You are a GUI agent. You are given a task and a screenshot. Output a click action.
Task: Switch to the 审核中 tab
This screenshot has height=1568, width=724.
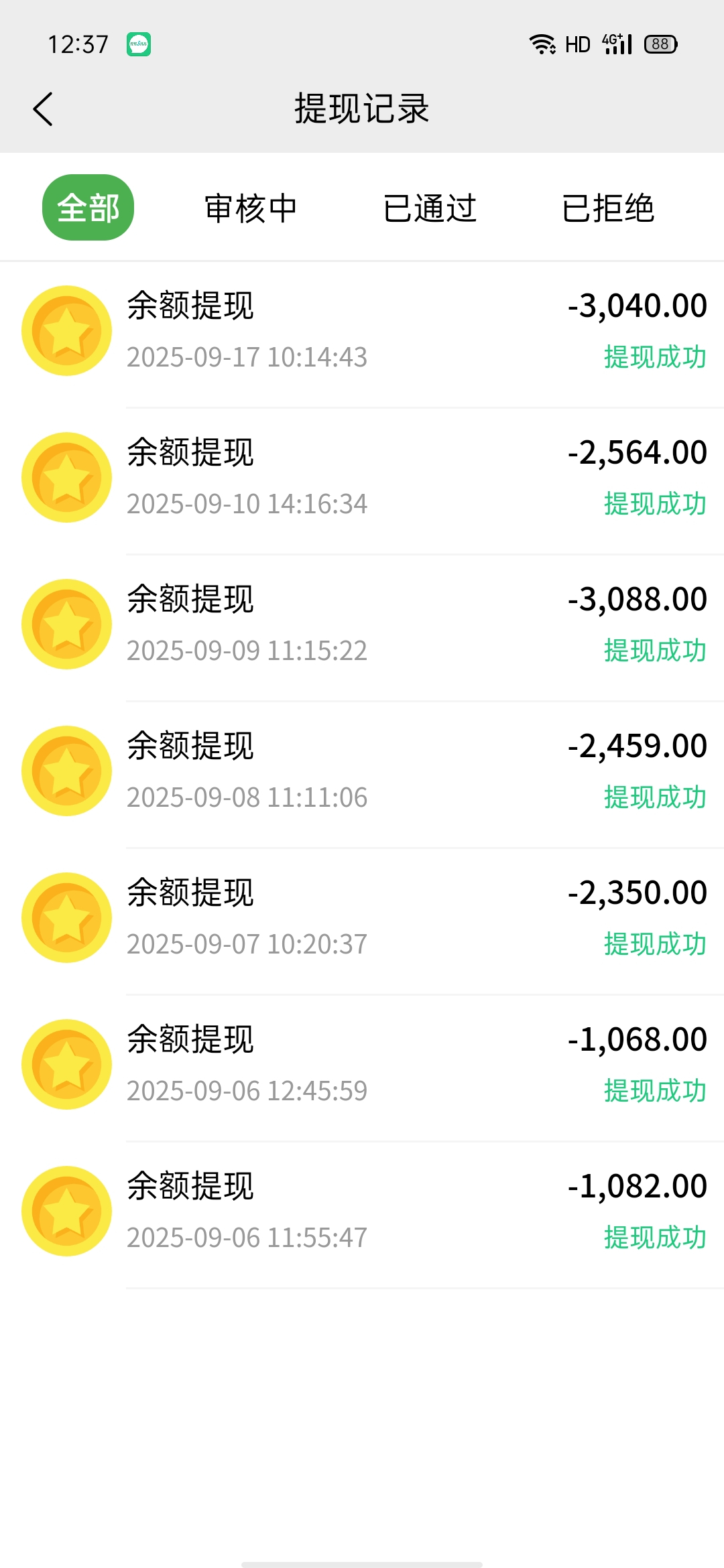tap(251, 208)
